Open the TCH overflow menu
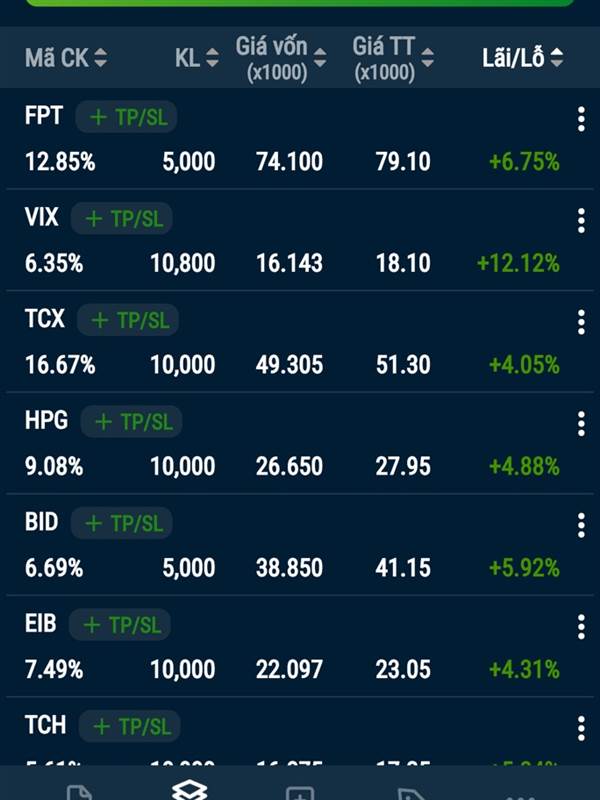Viewport: 600px width, 800px height. pos(581,729)
